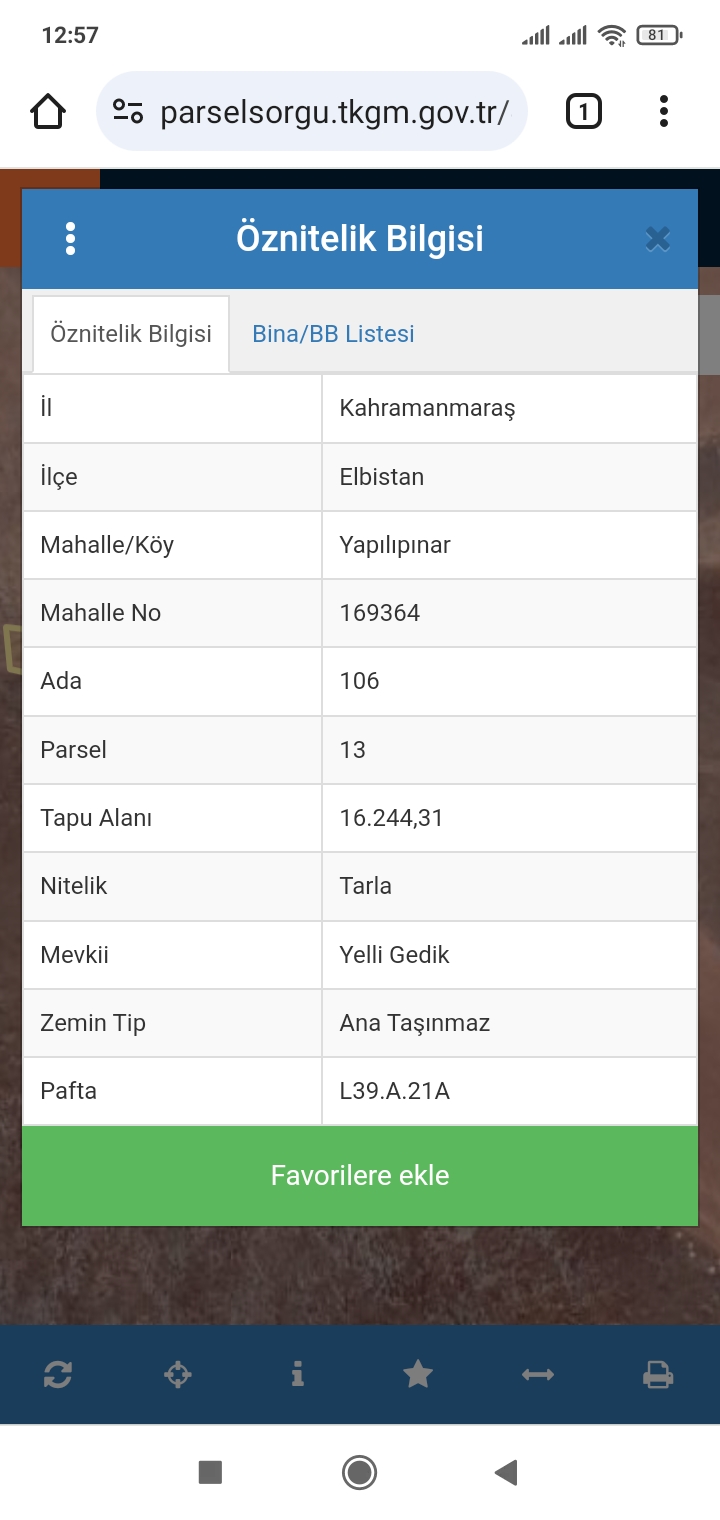720x1520 pixels.
Task: Tap the printer icon
Action: pos(658,1375)
